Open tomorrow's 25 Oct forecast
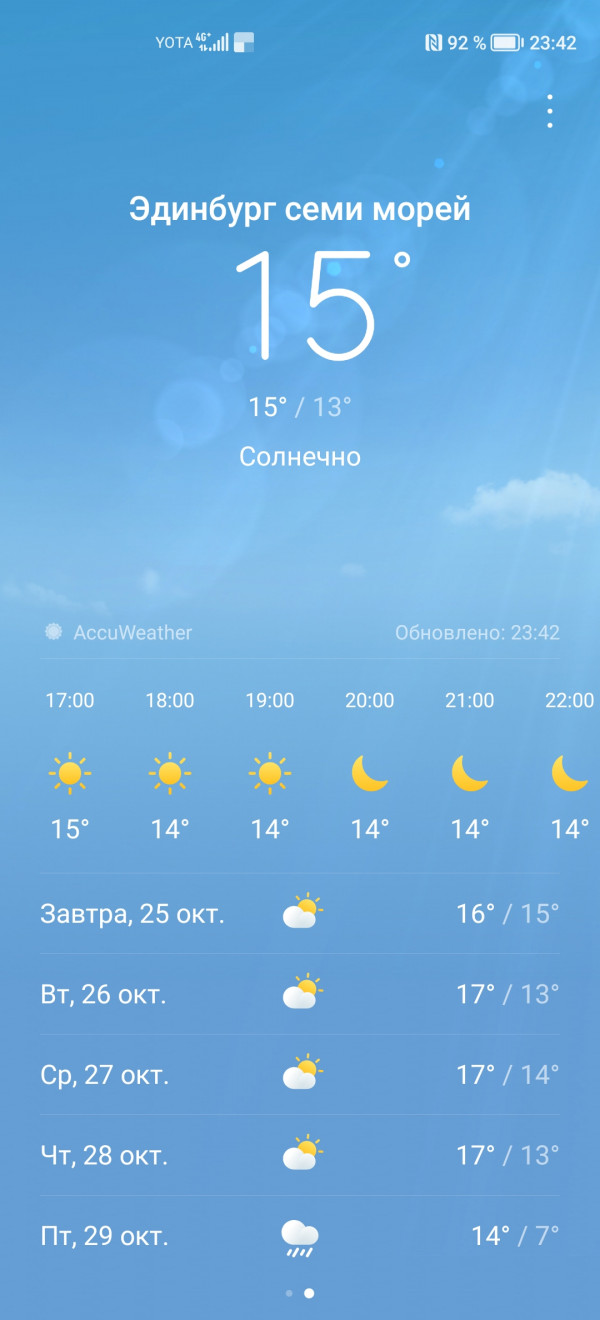Image resolution: width=600 pixels, height=1320 pixels. (300, 914)
